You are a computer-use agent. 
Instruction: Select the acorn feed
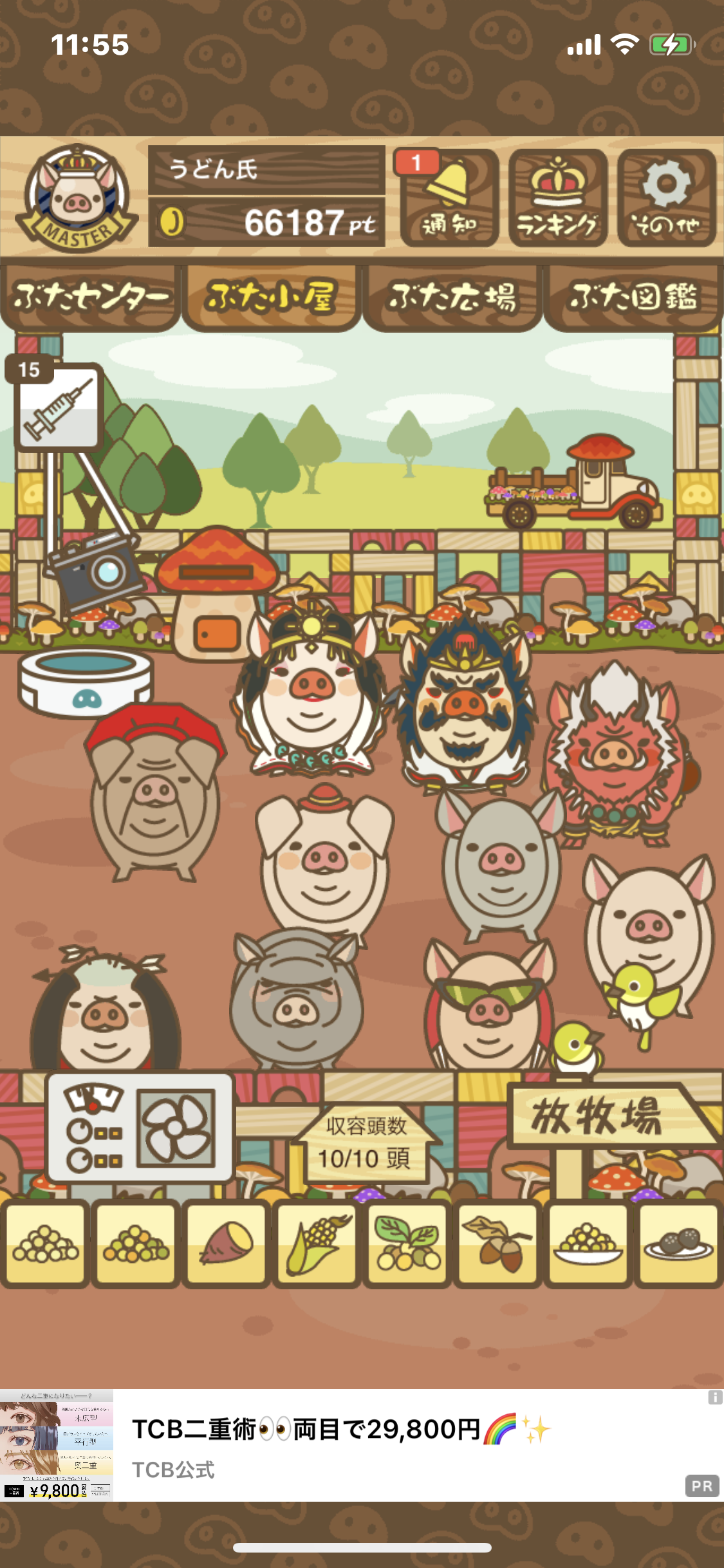click(498, 1244)
